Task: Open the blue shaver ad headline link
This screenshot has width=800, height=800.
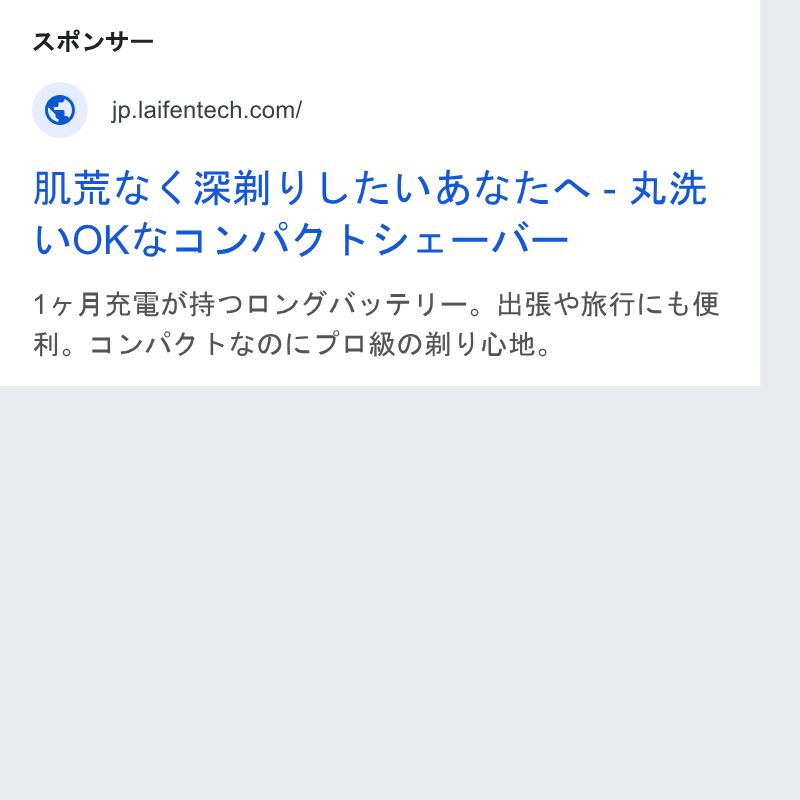Action: [x=370, y=214]
